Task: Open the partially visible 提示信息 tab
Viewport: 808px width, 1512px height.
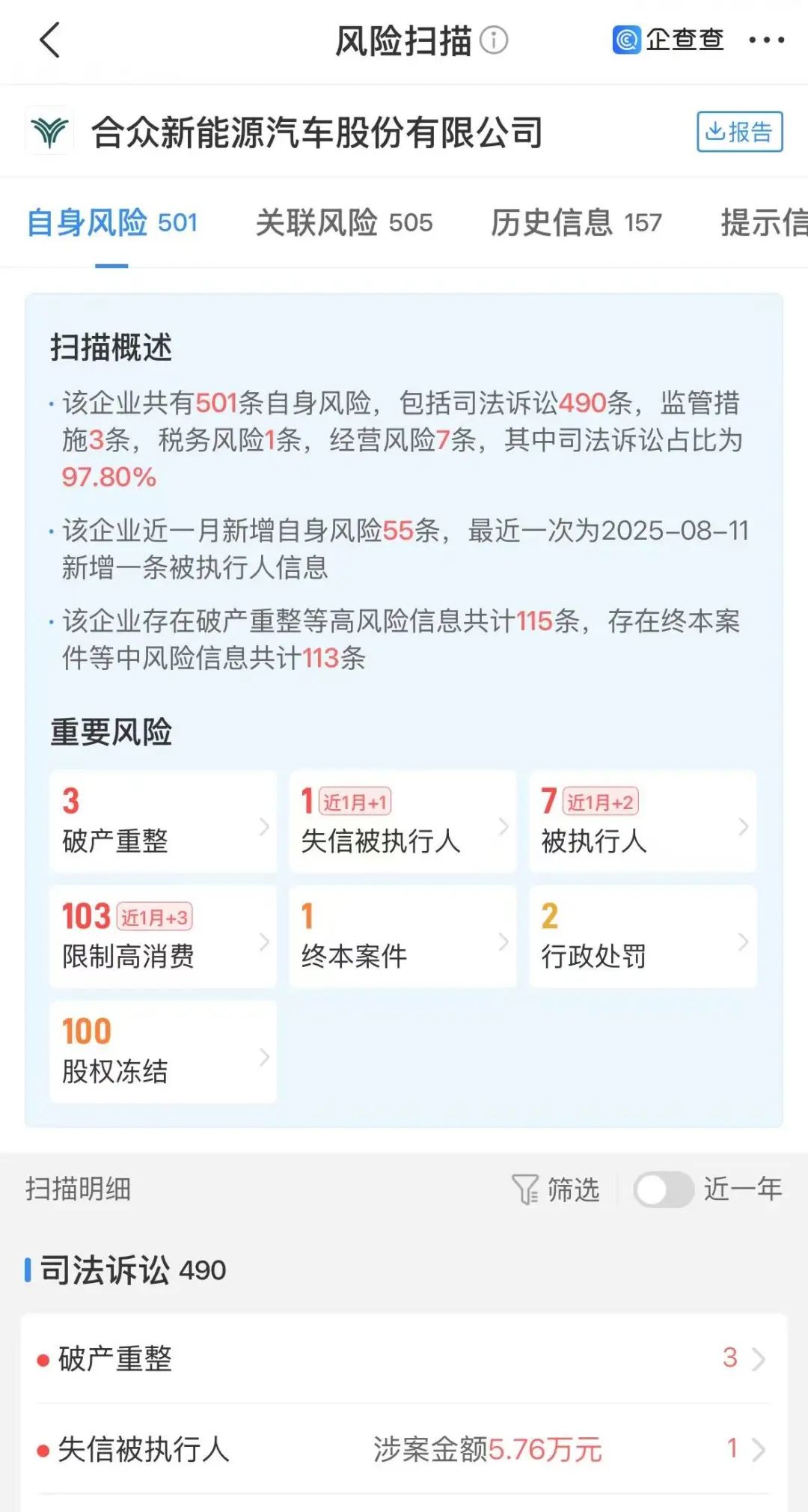Action: 763,223
